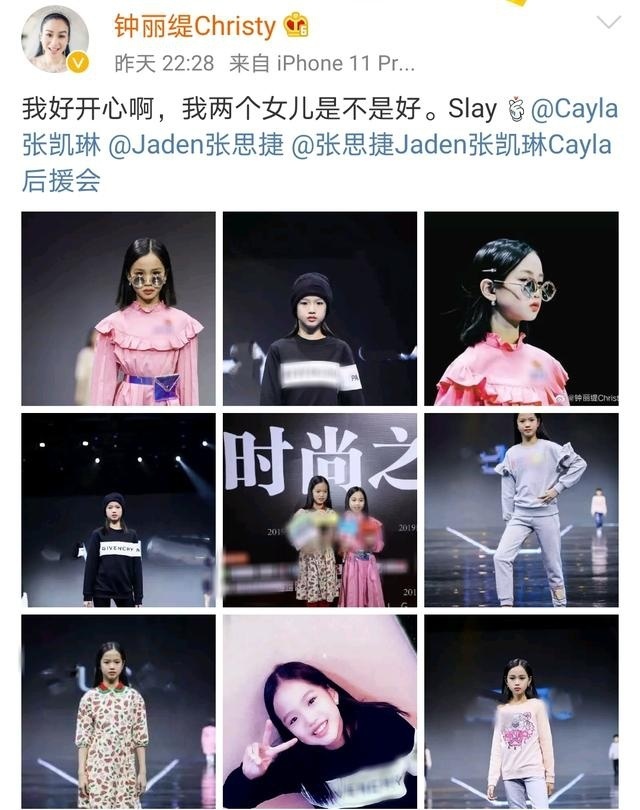
Task: Open photo of girl in grey ruffled outfit
Action: click(x=521, y=510)
